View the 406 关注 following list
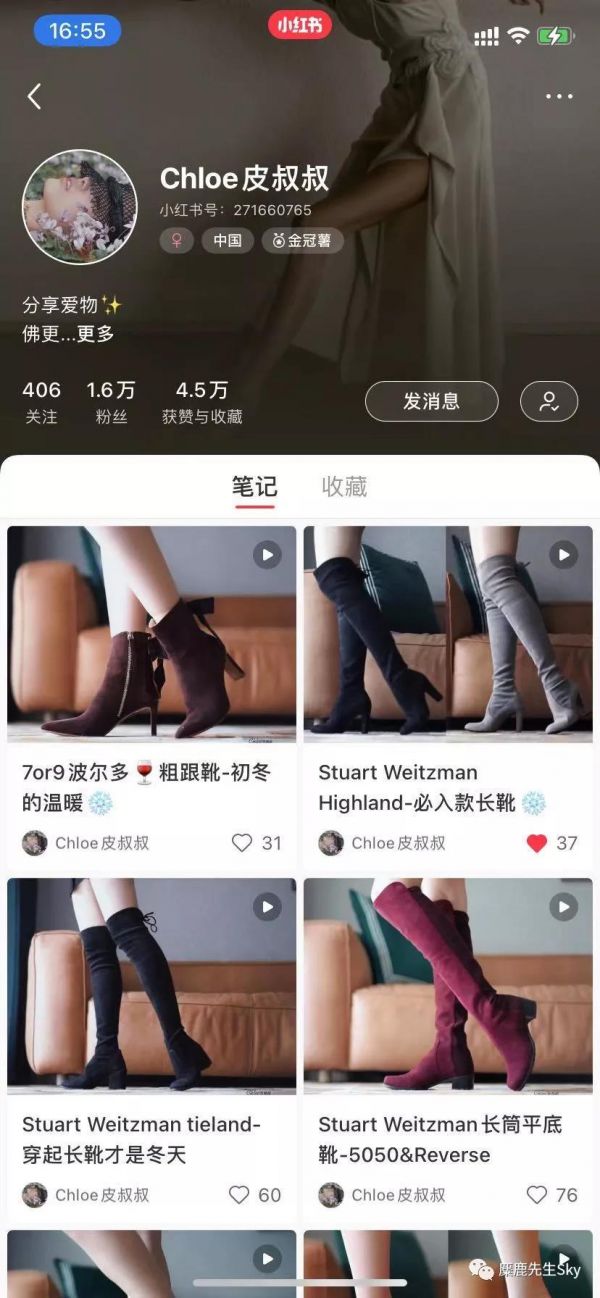Image resolution: width=600 pixels, height=1298 pixels. point(41,401)
